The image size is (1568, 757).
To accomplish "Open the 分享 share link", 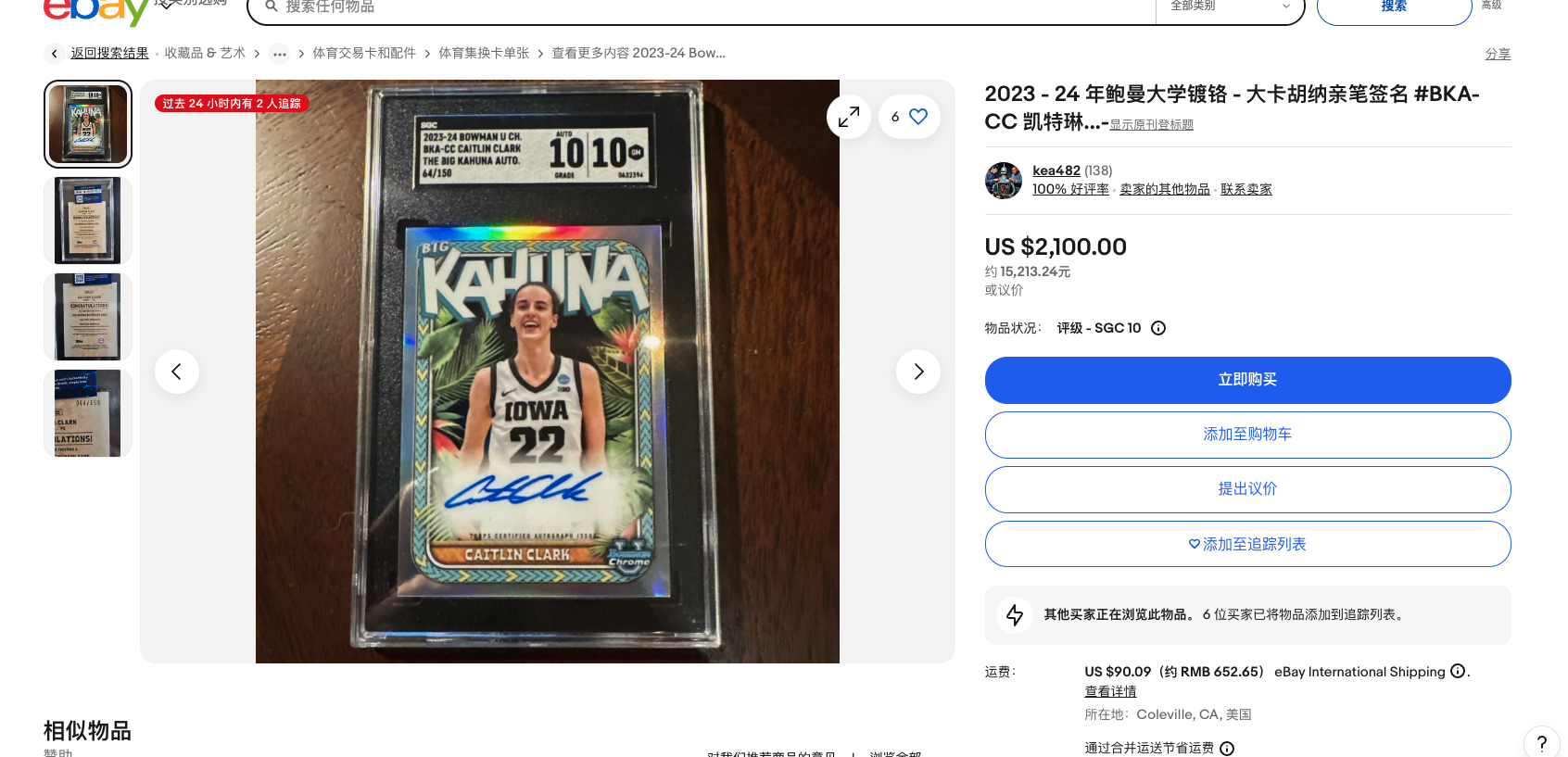I will pyautogui.click(x=1498, y=54).
